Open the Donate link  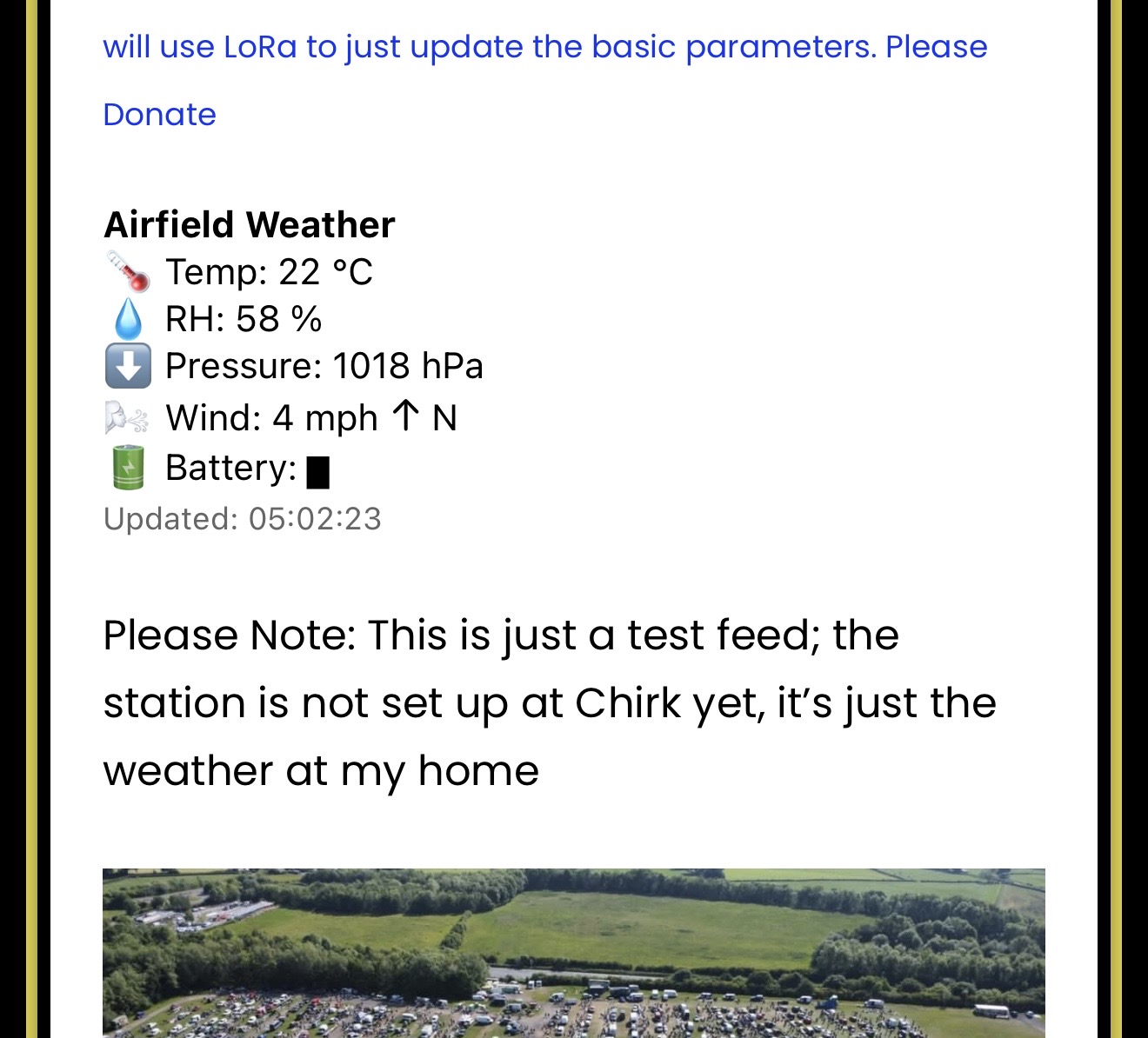tap(159, 115)
